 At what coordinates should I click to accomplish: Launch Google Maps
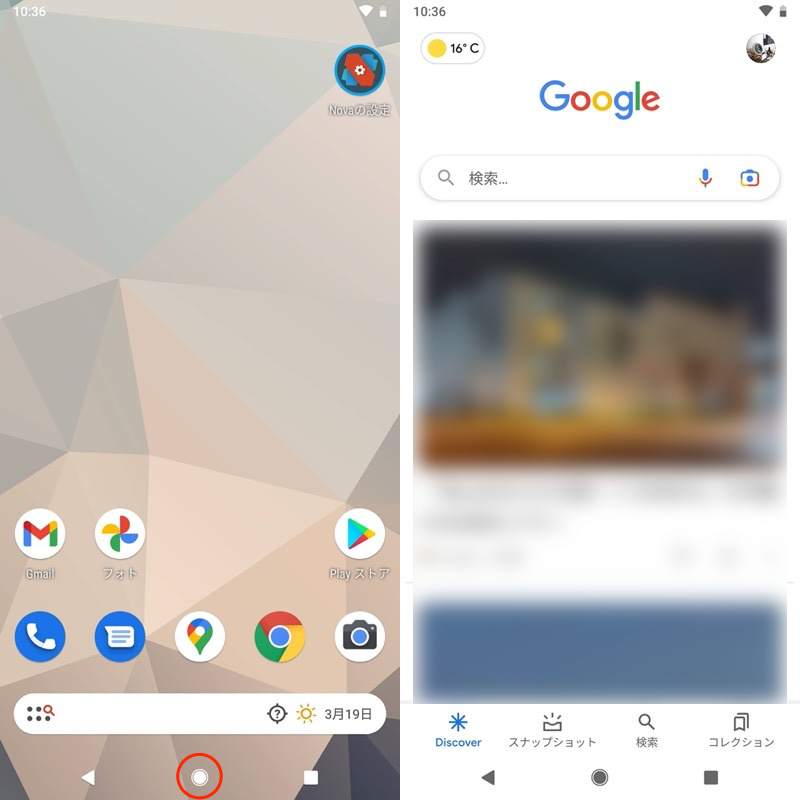click(200, 636)
